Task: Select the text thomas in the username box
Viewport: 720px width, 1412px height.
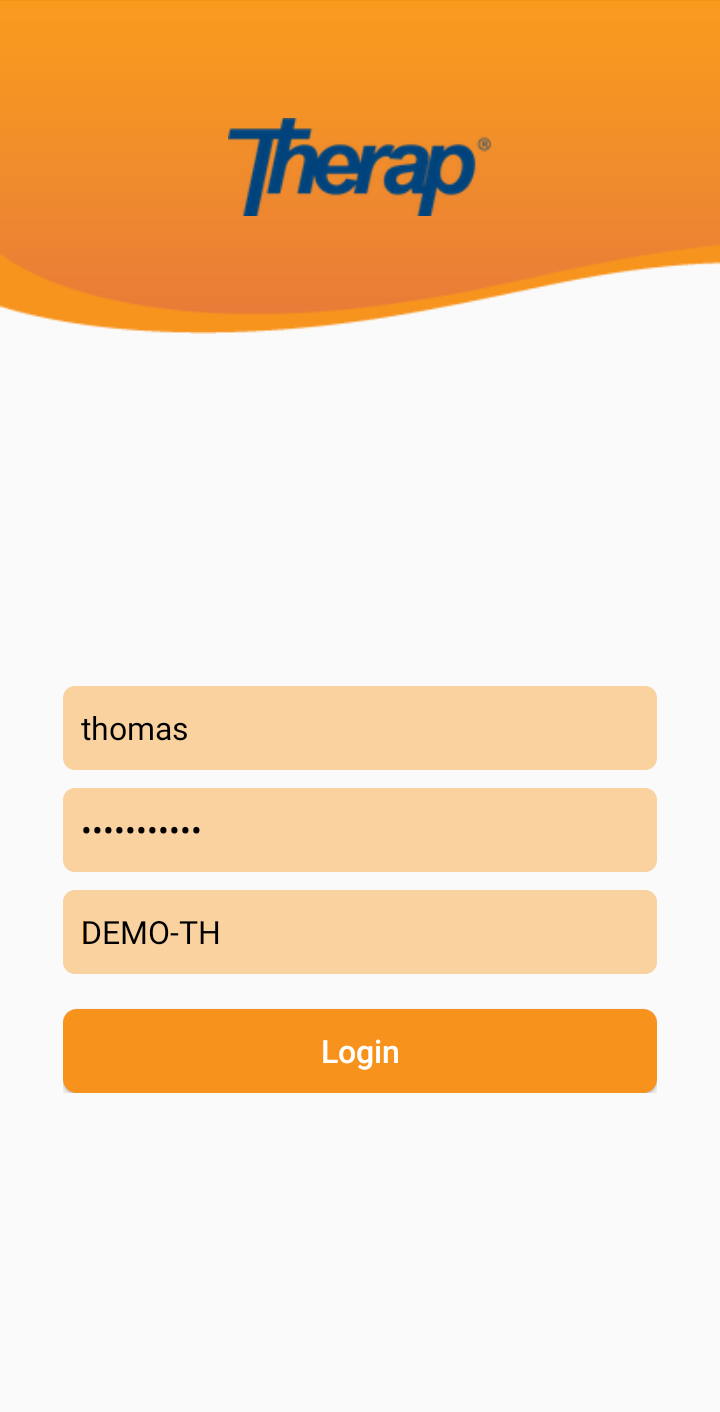Action: point(134,729)
